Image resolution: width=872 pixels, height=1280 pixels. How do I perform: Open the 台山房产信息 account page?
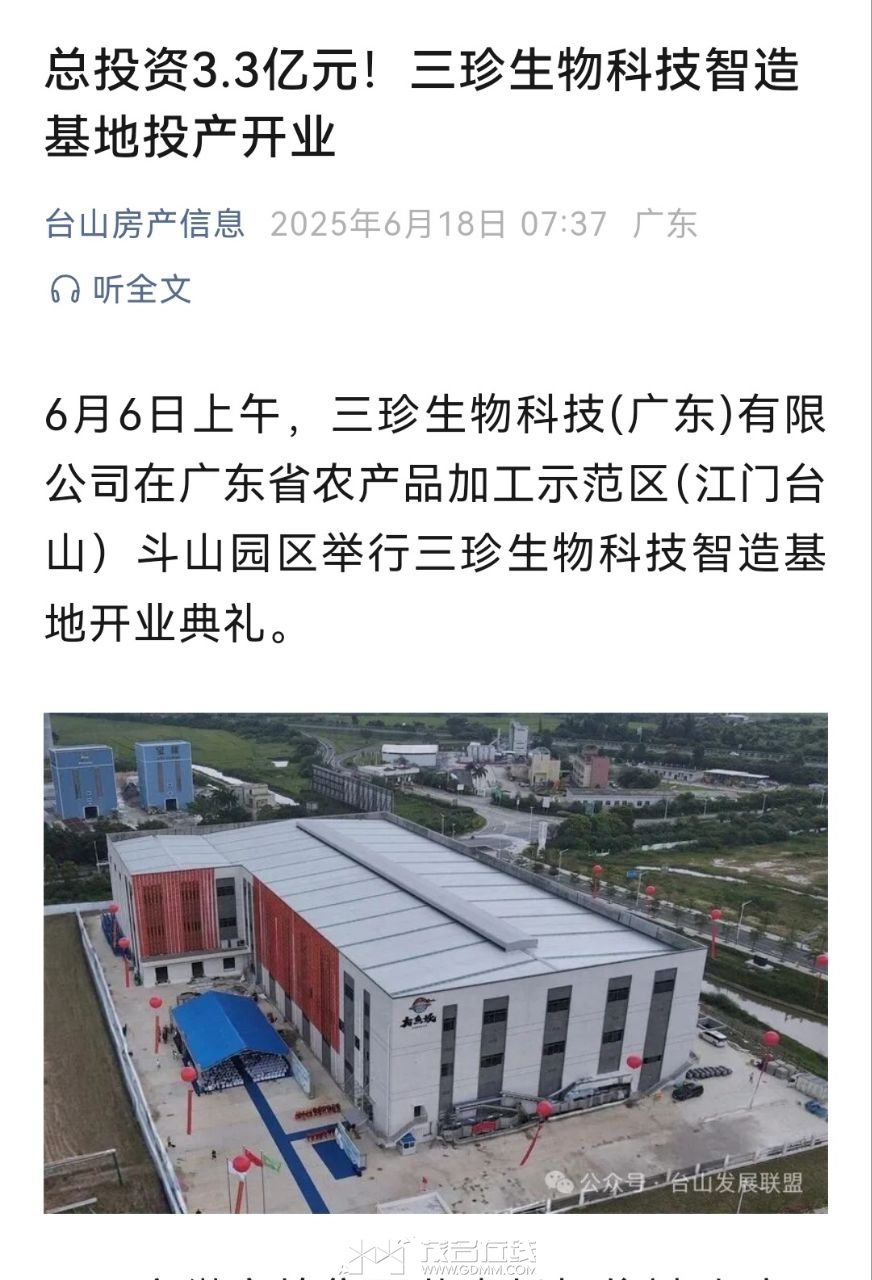coord(145,224)
